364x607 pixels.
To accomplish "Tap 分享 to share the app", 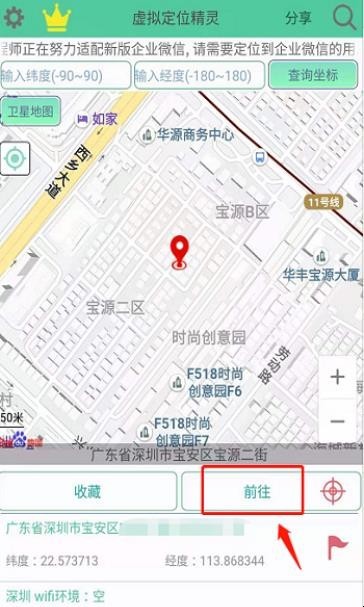I will (298, 18).
